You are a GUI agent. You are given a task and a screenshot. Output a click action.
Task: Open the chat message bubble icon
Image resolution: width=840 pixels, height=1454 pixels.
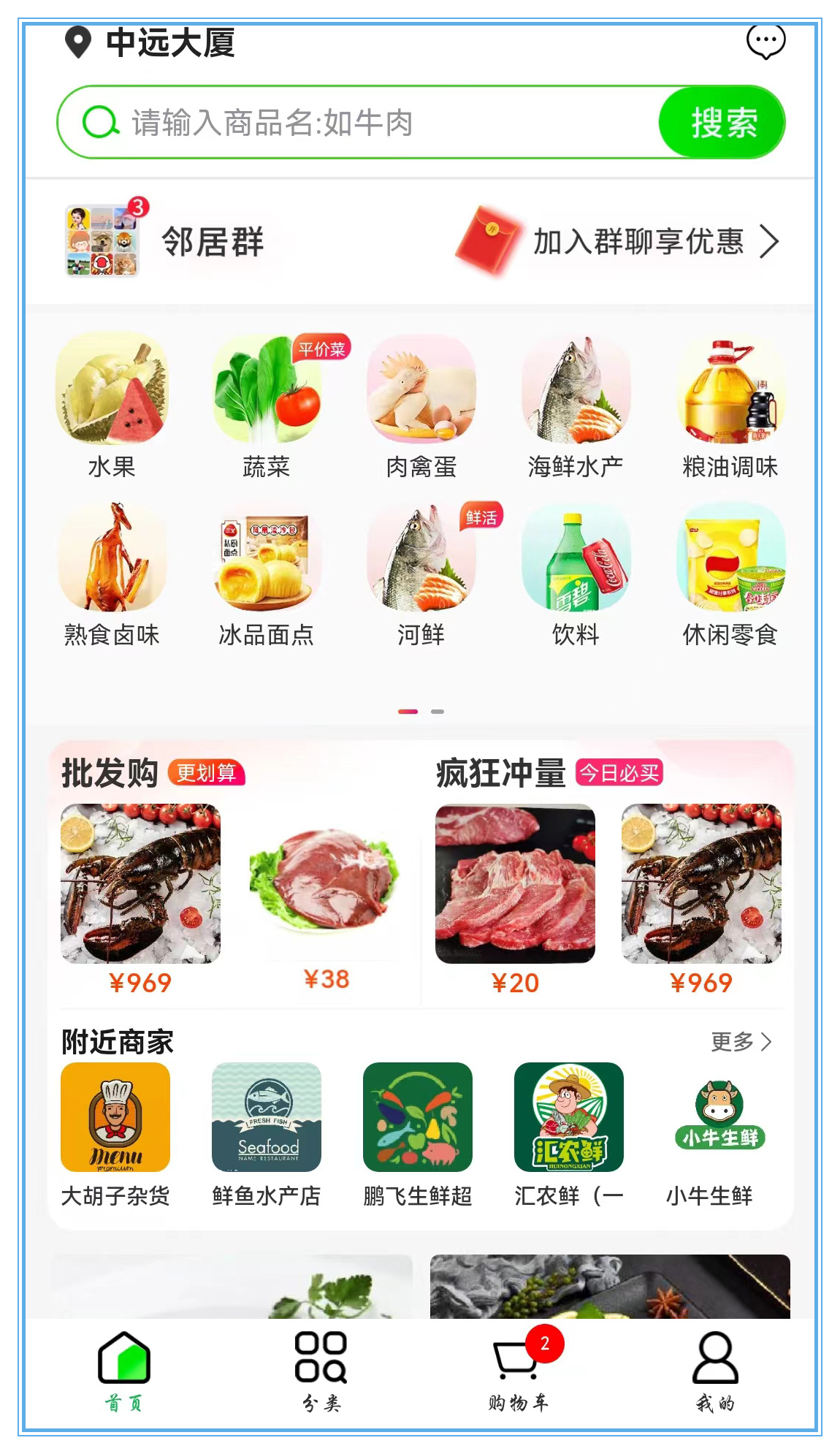765,42
